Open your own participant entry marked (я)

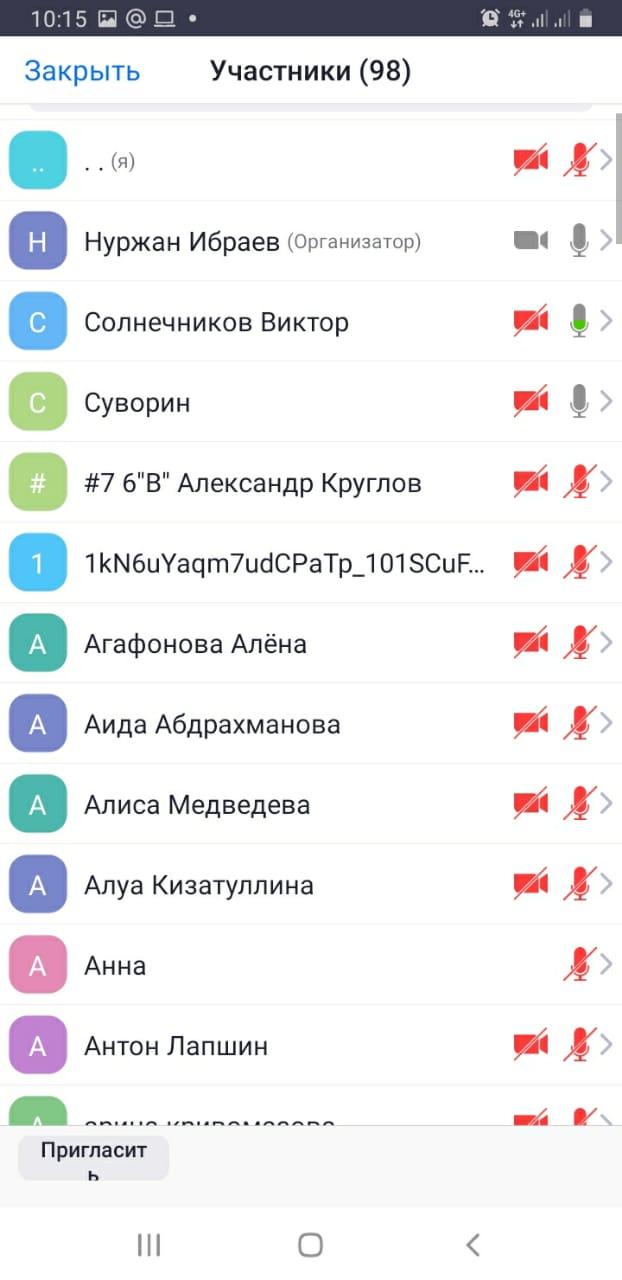coord(311,161)
